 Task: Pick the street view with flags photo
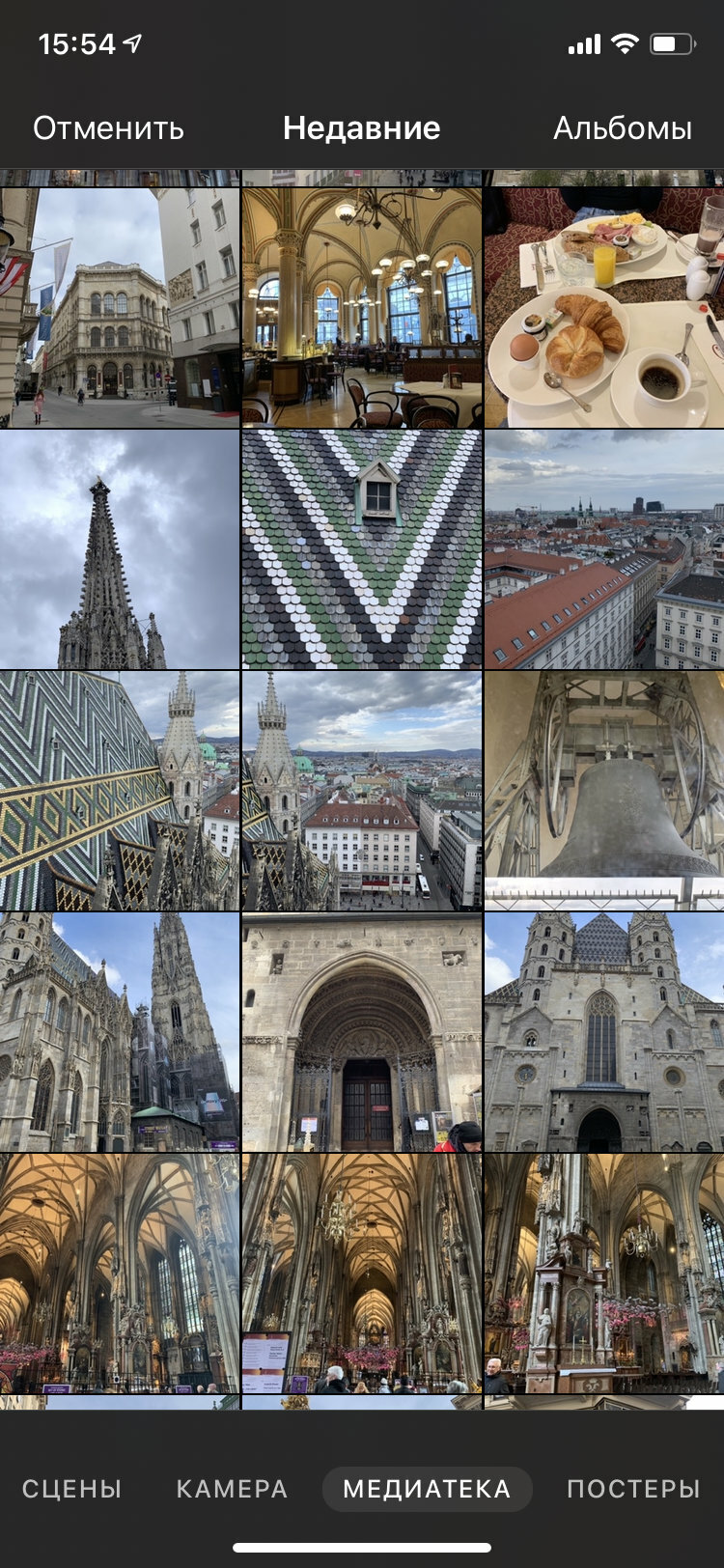click(120, 308)
